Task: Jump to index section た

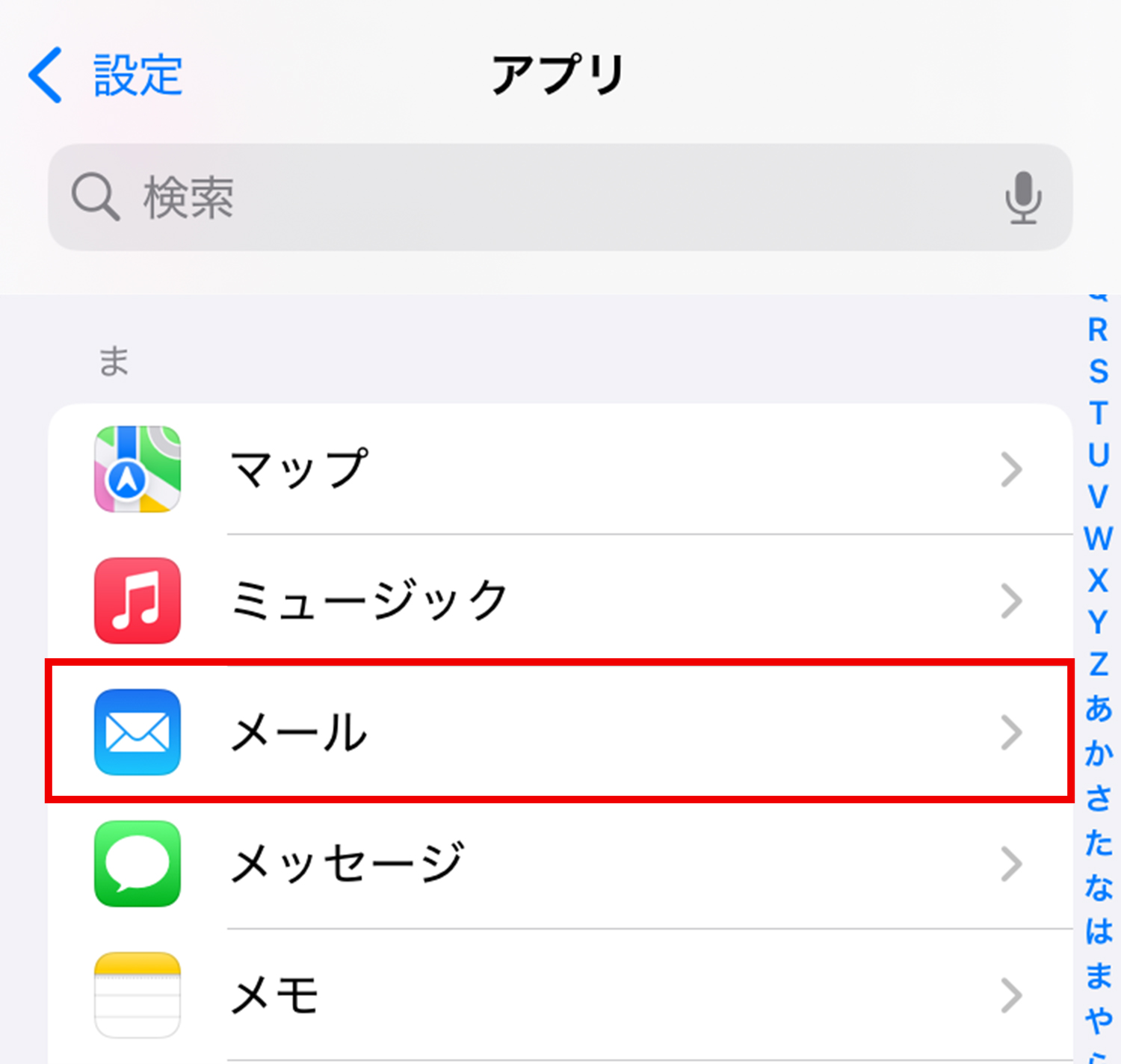Action: tap(1098, 843)
